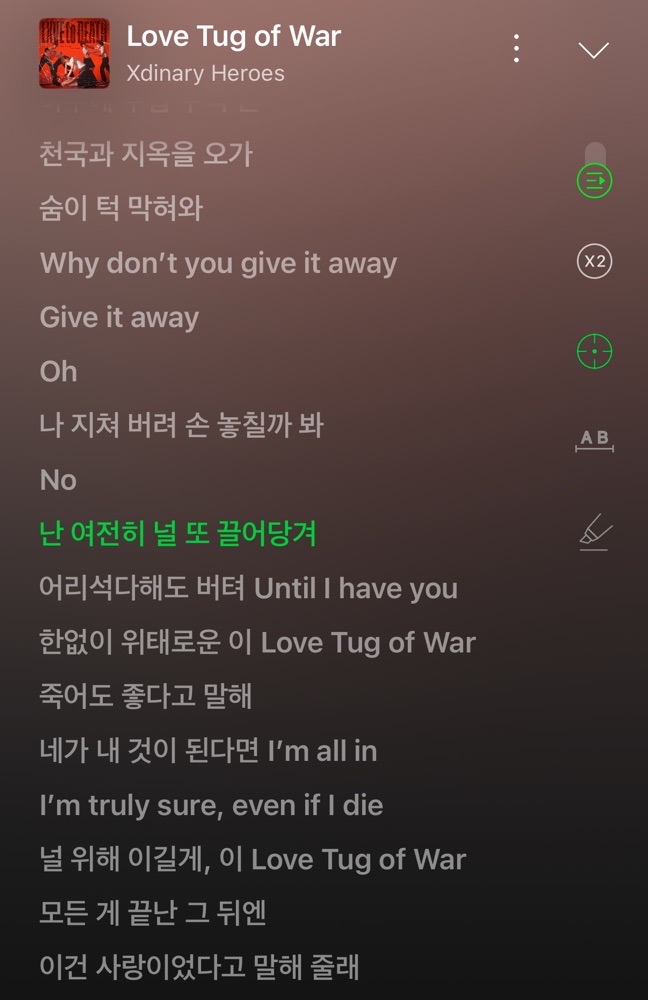The image size is (648, 1000).
Task: Collapse the lyrics view with the down chevron
Action: pyautogui.click(x=594, y=50)
